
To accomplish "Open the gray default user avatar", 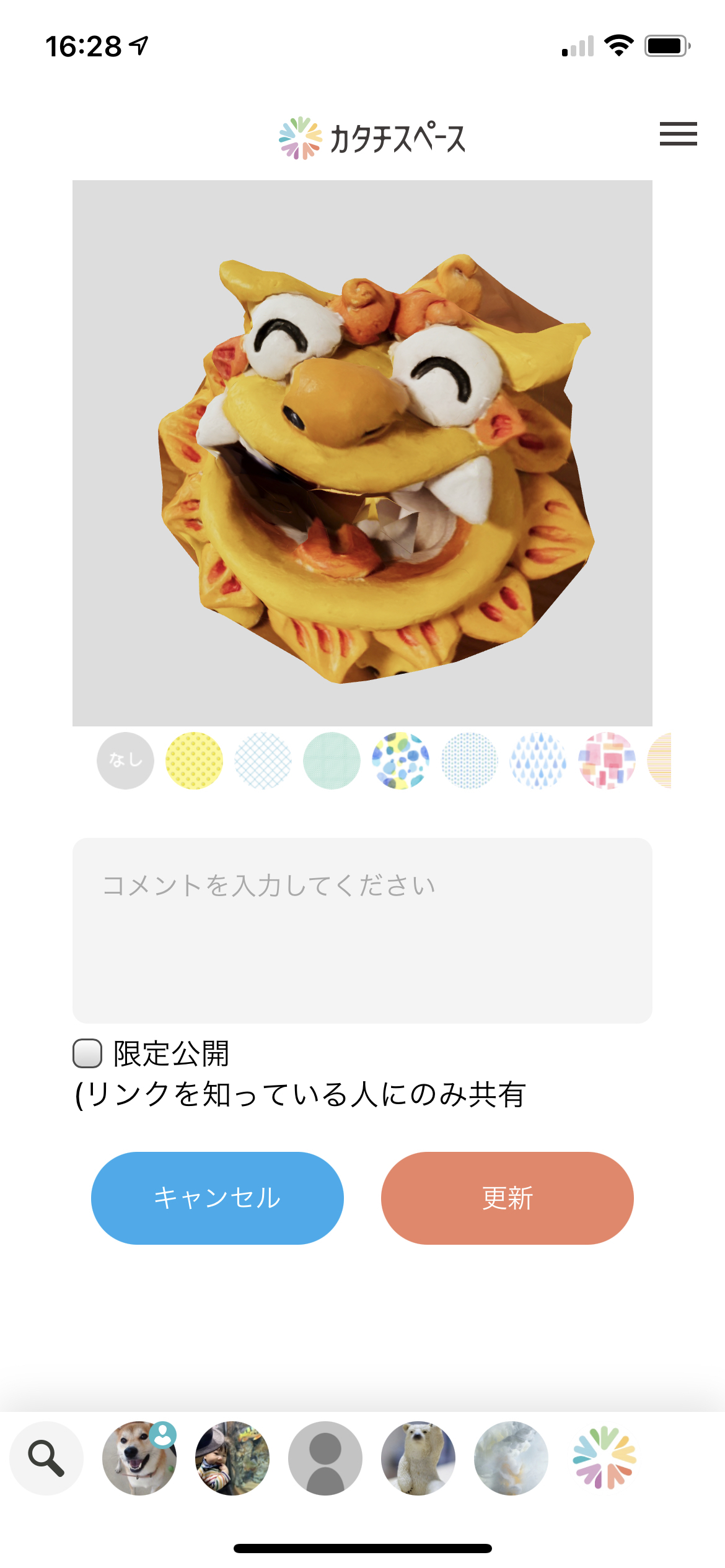I will tap(325, 1458).
